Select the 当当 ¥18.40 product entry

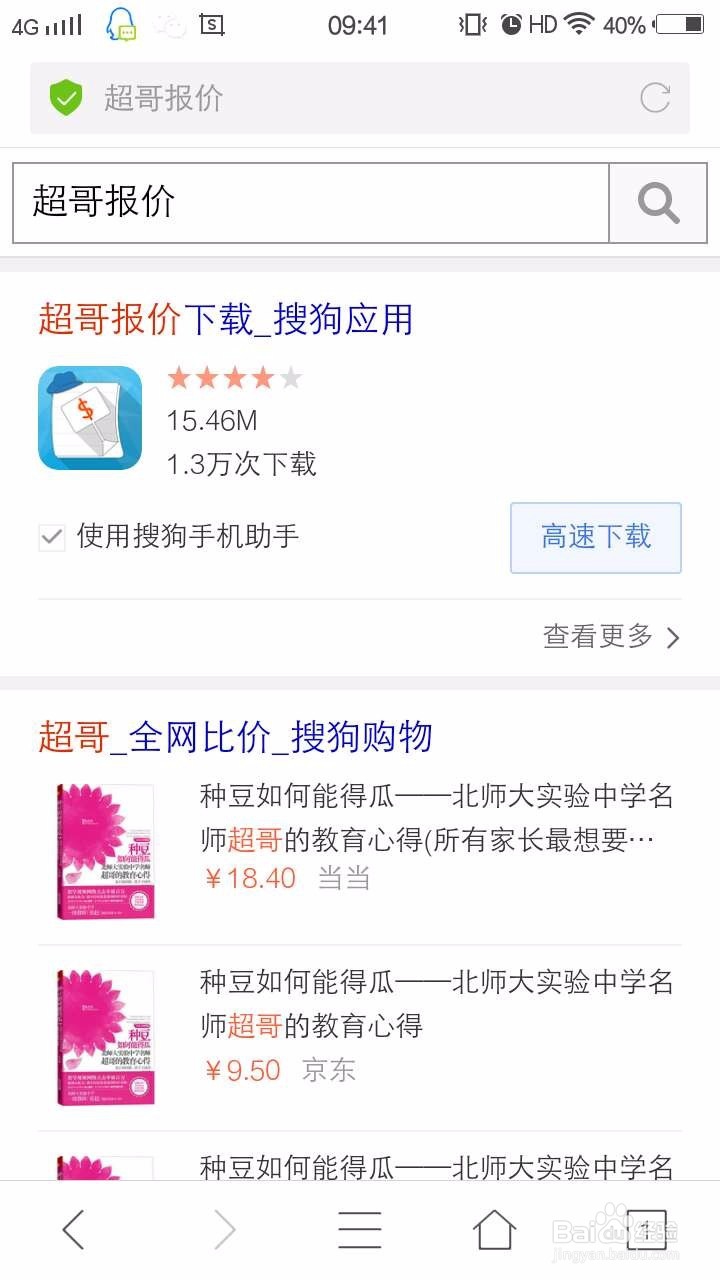(x=400, y=840)
